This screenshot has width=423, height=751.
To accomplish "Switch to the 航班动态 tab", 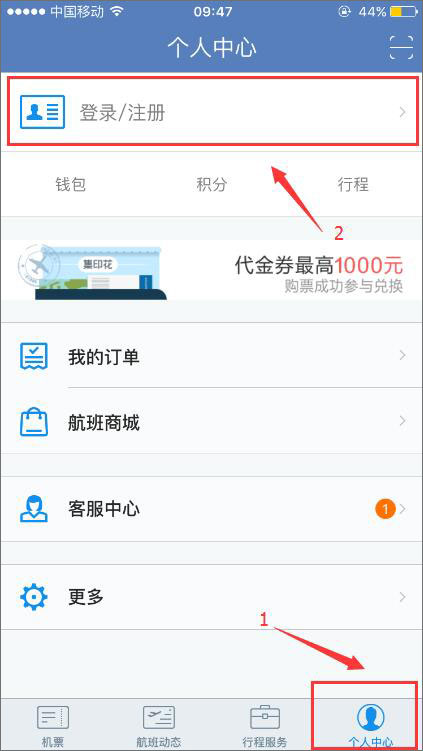I will (159, 725).
